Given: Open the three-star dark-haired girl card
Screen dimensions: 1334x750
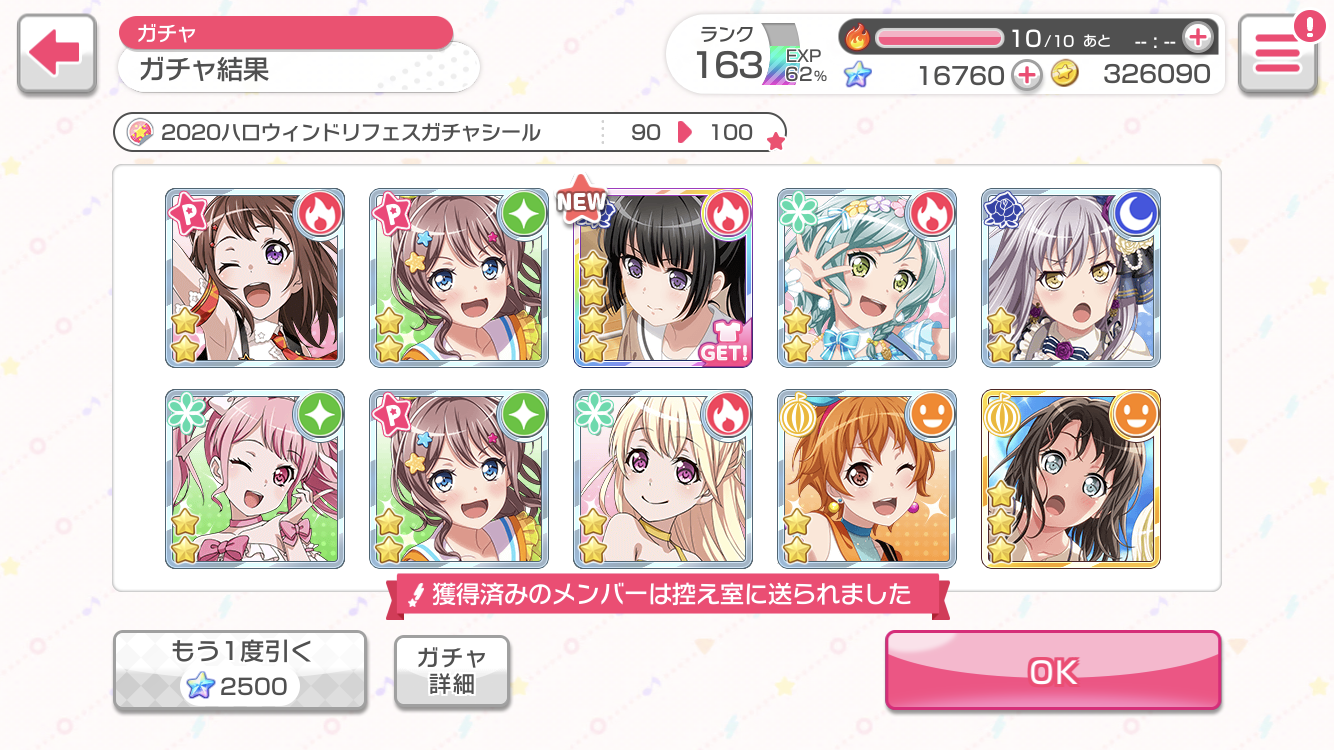Looking at the screenshot, I should [x=1070, y=478].
